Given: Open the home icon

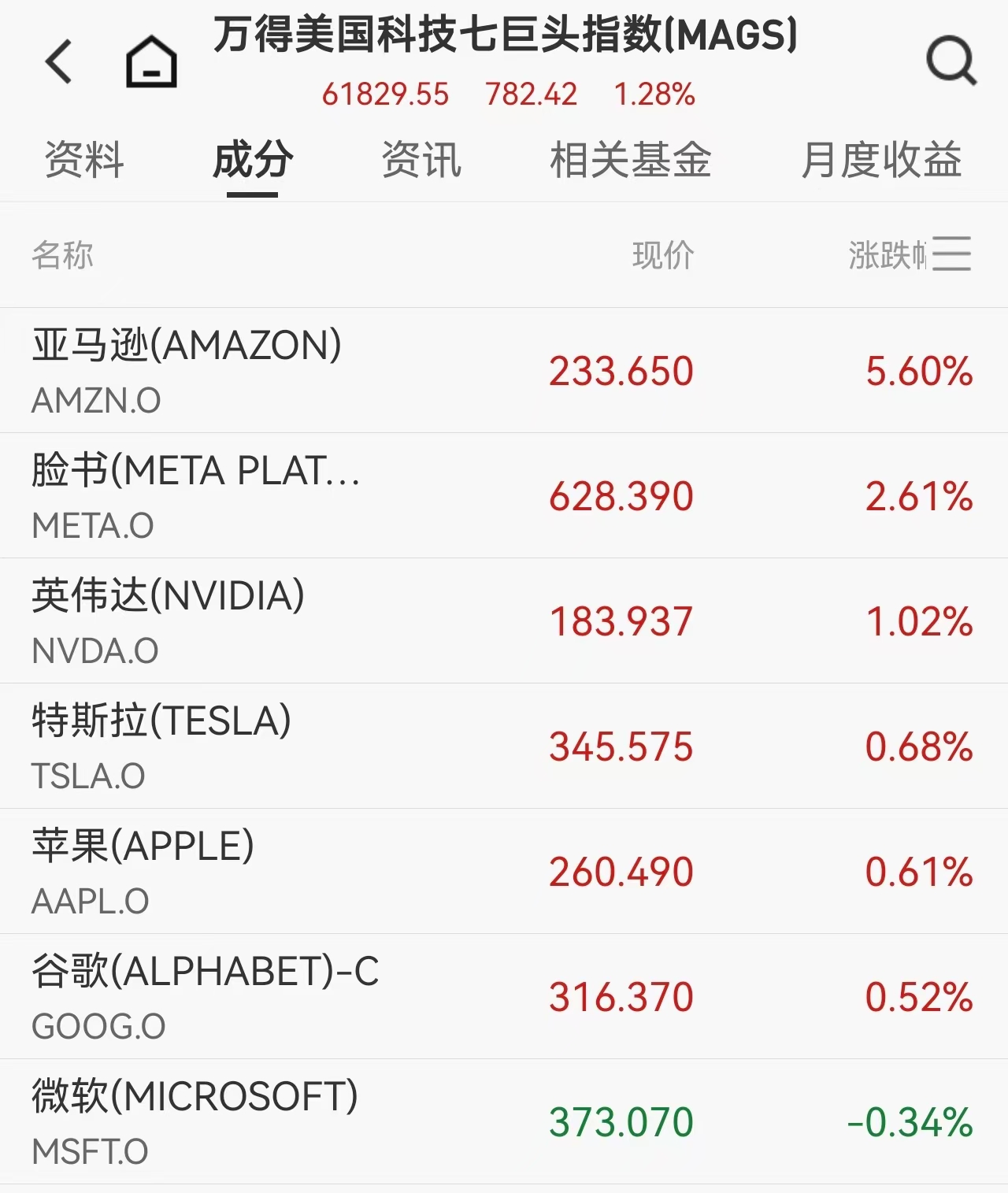Looking at the screenshot, I should click(151, 62).
